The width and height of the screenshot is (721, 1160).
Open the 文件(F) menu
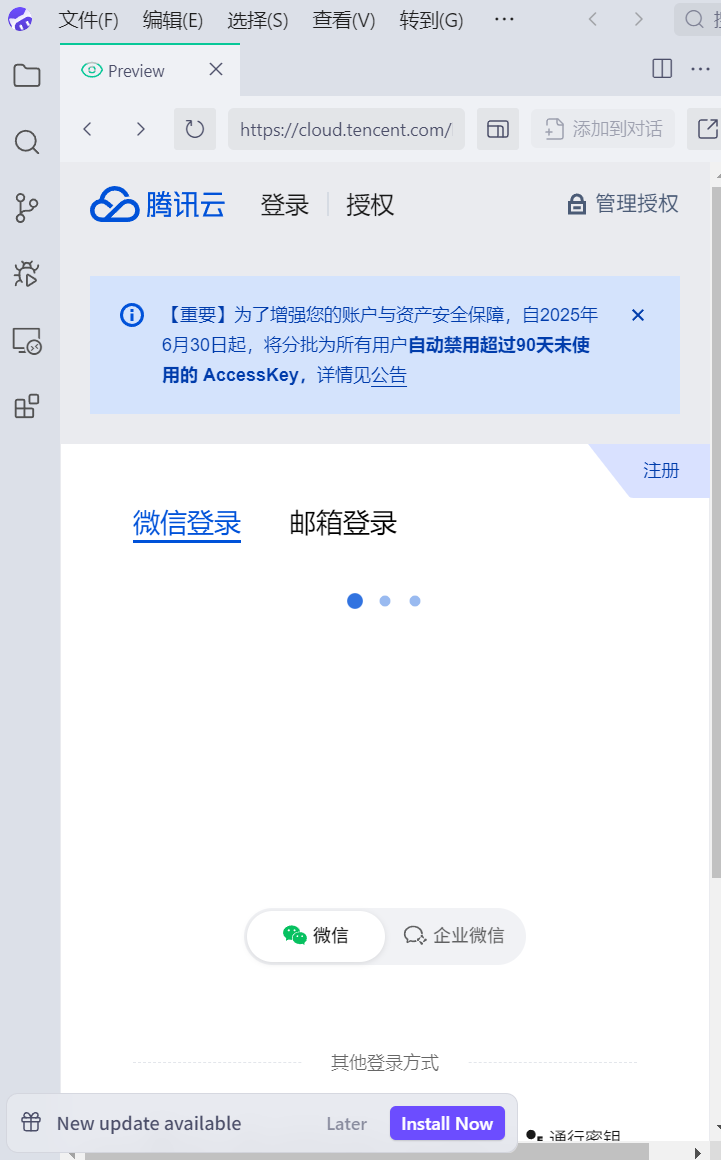pyautogui.click(x=88, y=20)
